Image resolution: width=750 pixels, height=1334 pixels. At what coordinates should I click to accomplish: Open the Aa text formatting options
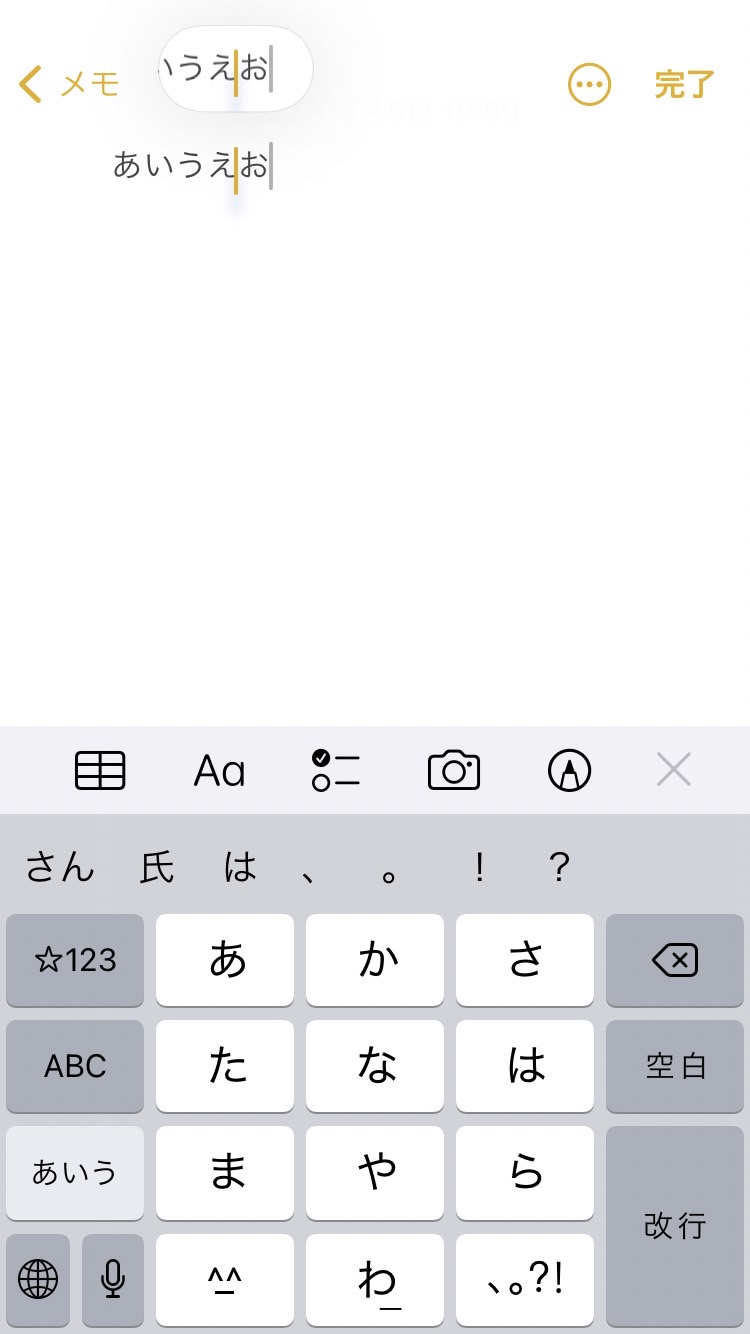(x=219, y=771)
